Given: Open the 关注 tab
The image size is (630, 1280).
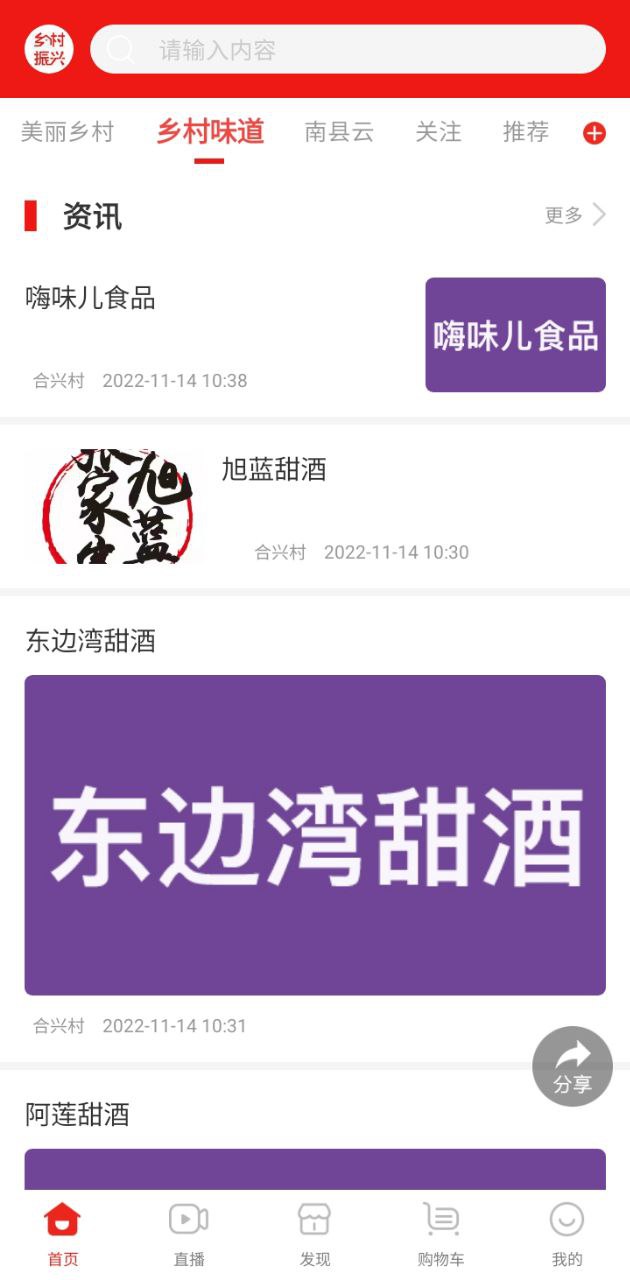Looking at the screenshot, I should [x=438, y=132].
